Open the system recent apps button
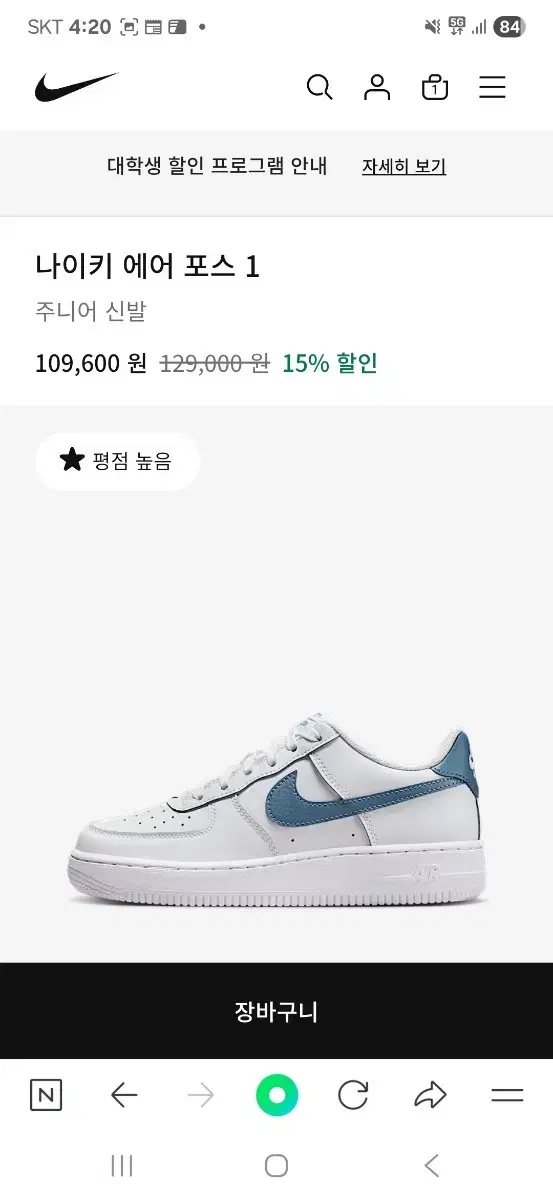Screen dimensions: 553x1200 (x=122, y=1165)
